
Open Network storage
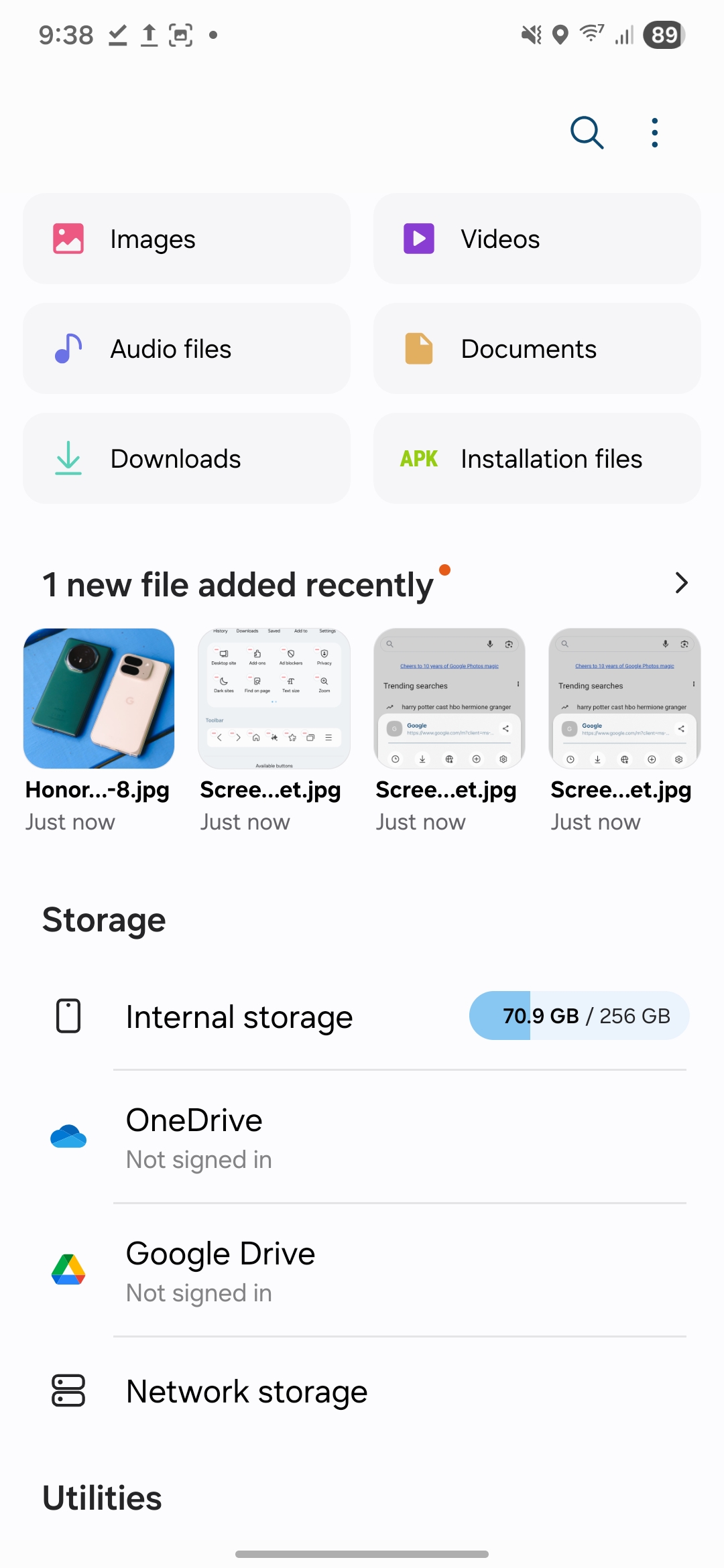(x=362, y=1390)
